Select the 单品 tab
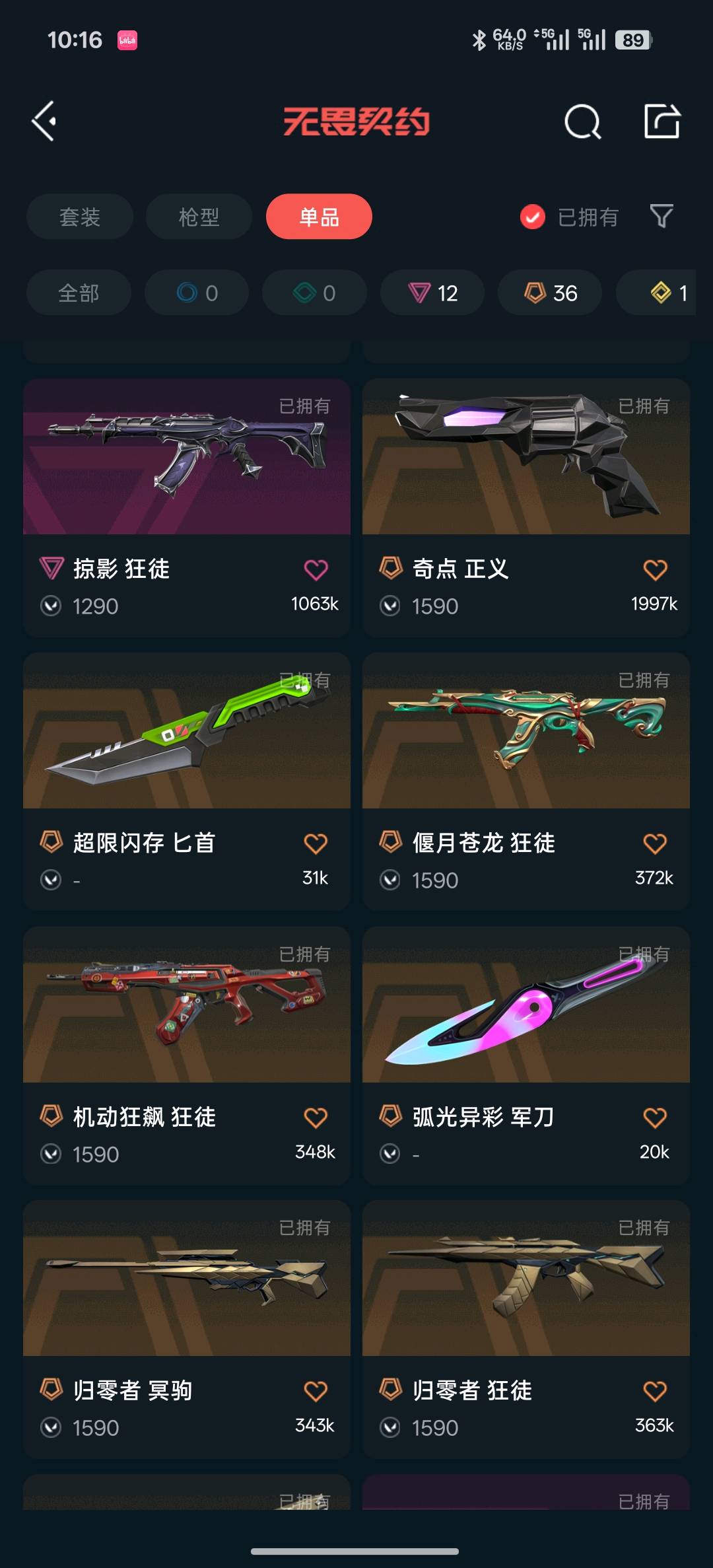The height and width of the screenshot is (1568, 713). click(319, 217)
